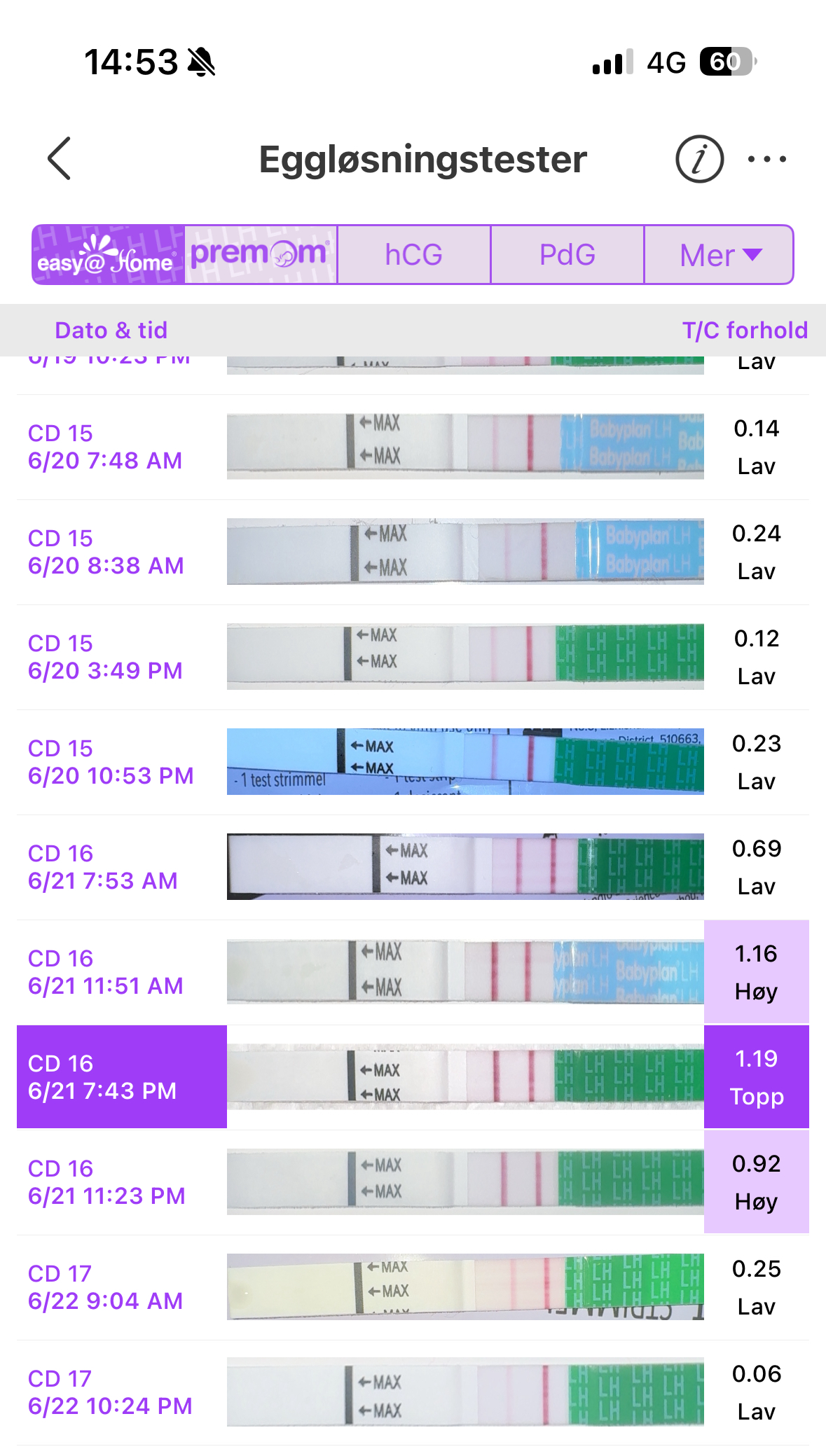Viewport: 826px width, 1456px height.
Task: Expand the Mer dropdown
Action: coord(719,255)
